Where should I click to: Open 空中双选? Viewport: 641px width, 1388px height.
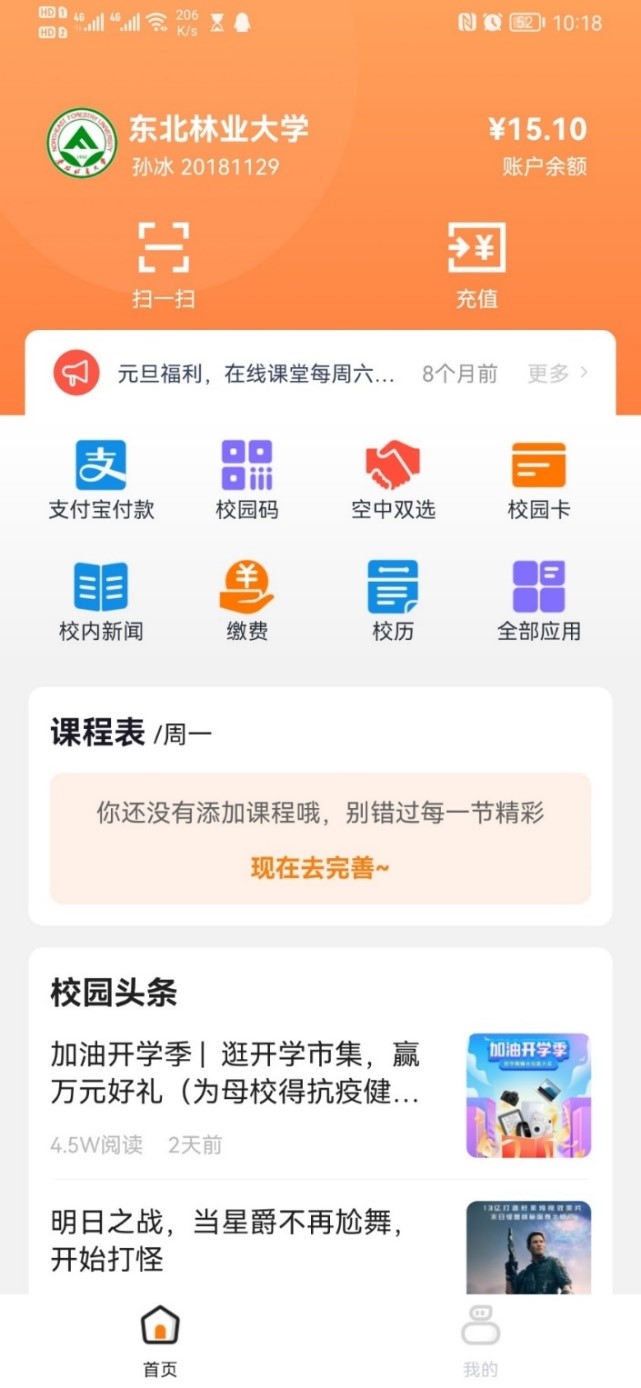393,480
